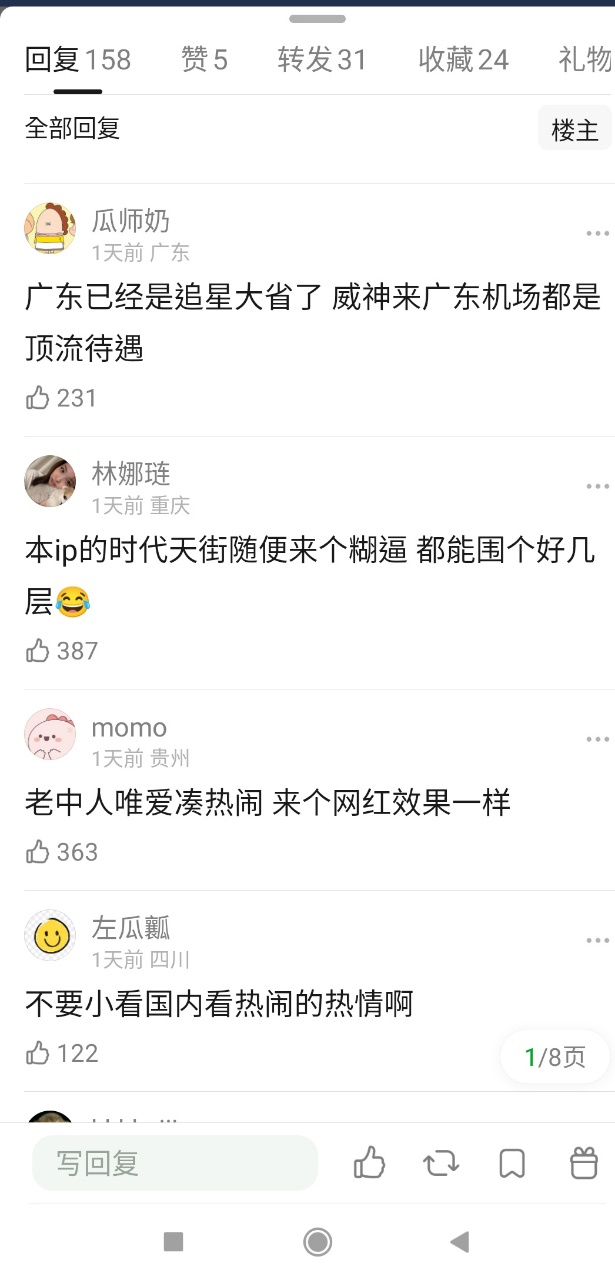615x1280 pixels.
Task: Switch to the 收藏 24 tab
Action: point(463,60)
